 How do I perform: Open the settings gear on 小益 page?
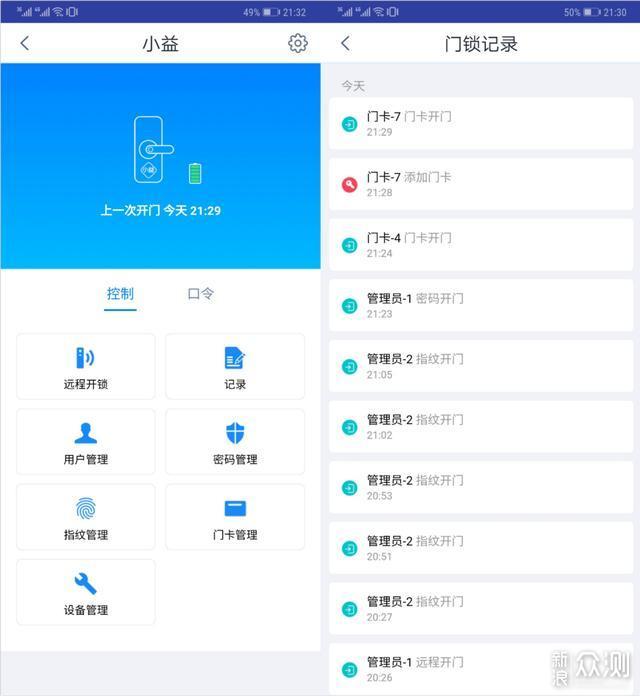pyautogui.click(x=297, y=43)
